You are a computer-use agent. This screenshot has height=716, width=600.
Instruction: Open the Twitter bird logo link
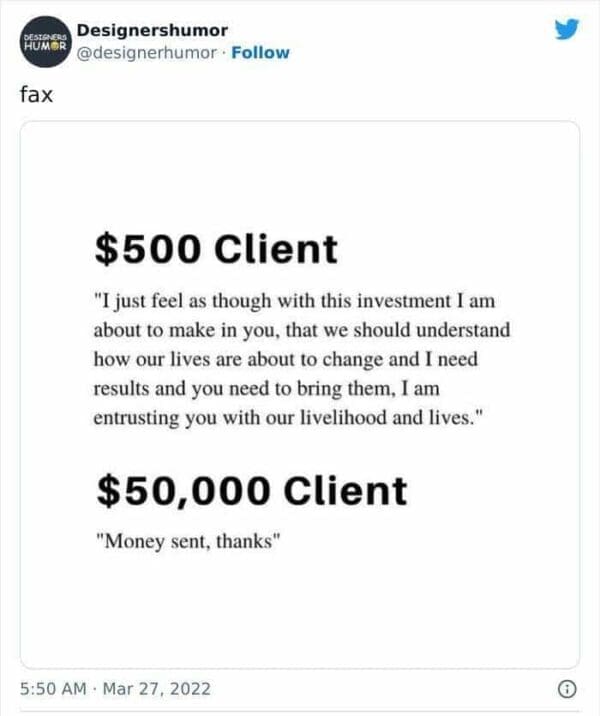click(x=567, y=31)
